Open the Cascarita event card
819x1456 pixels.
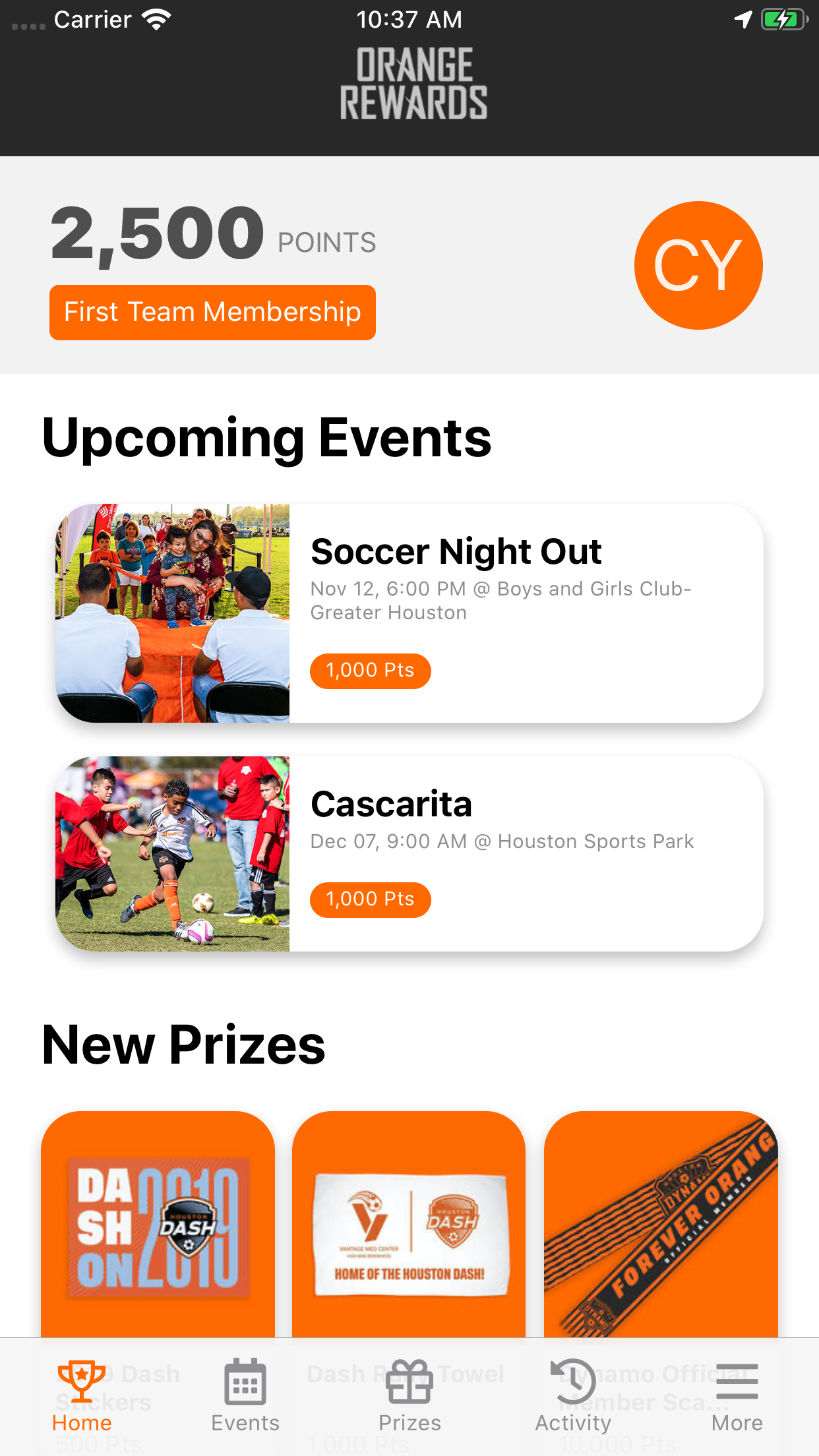click(x=409, y=854)
